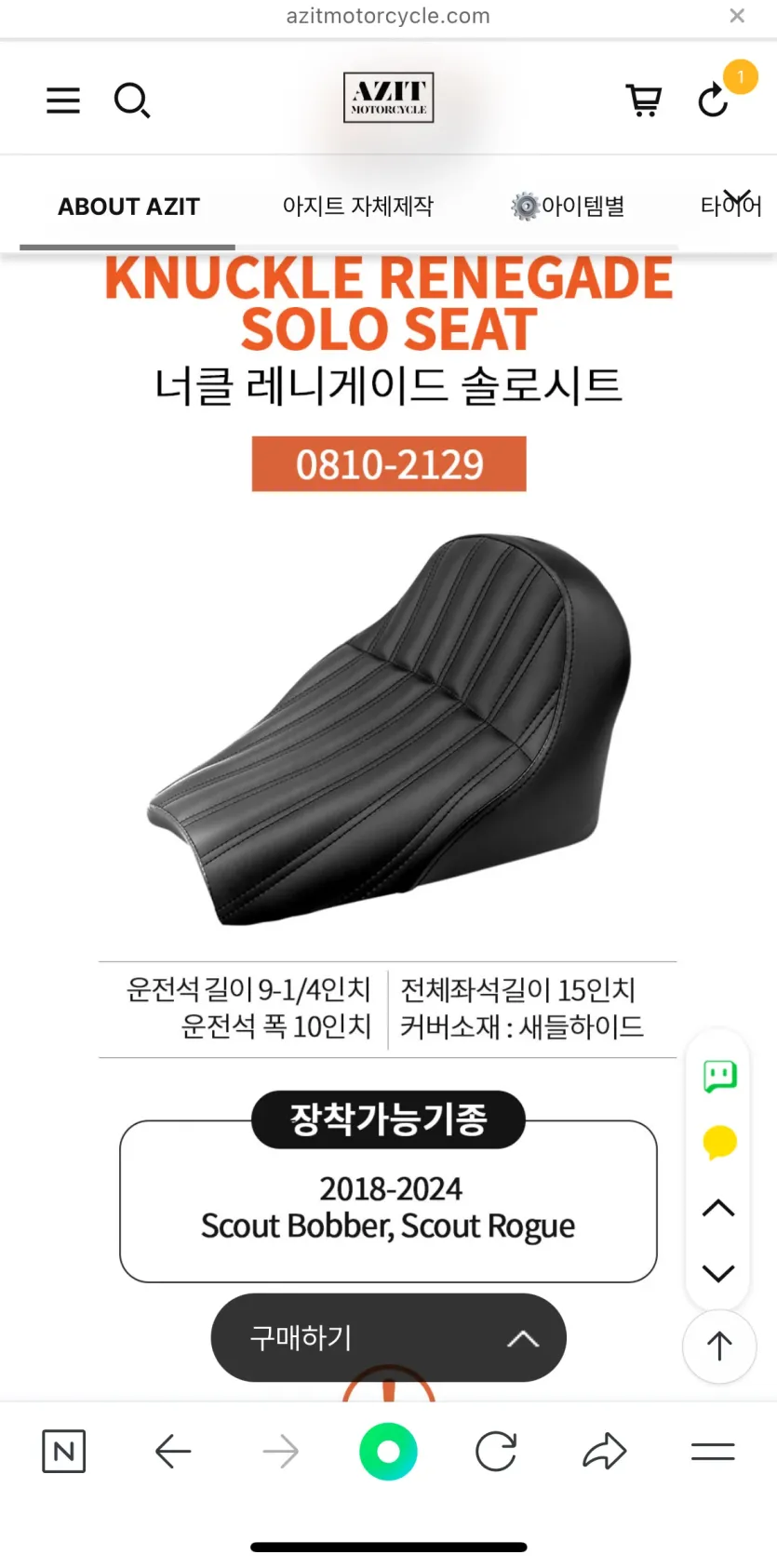Viewport: 777px width, 1568px height.
Task: Expand the category tabs chevron
Action: click(x=737, y=196)
